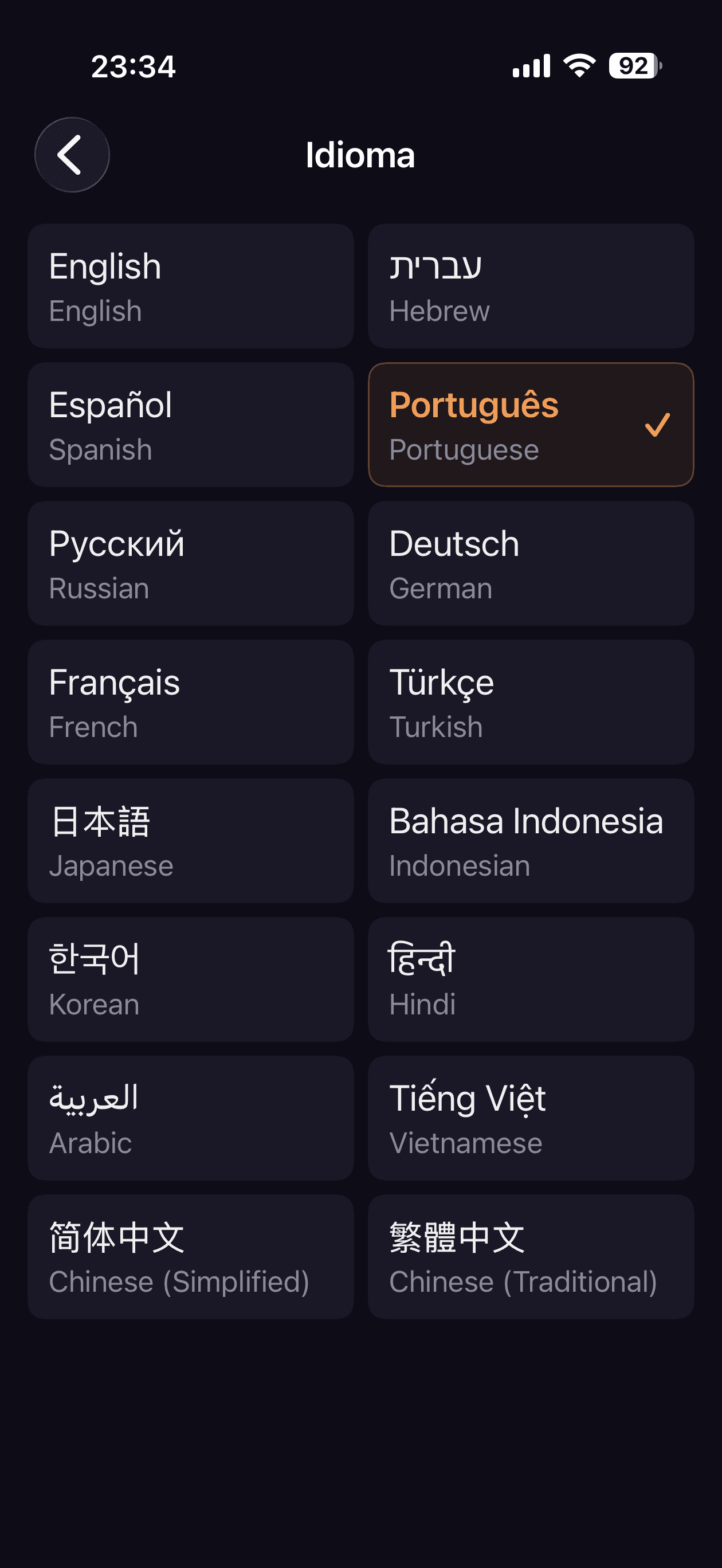Switch to Deutsch language
This screenshot has height=1568, width=722.
pos(531,562)
